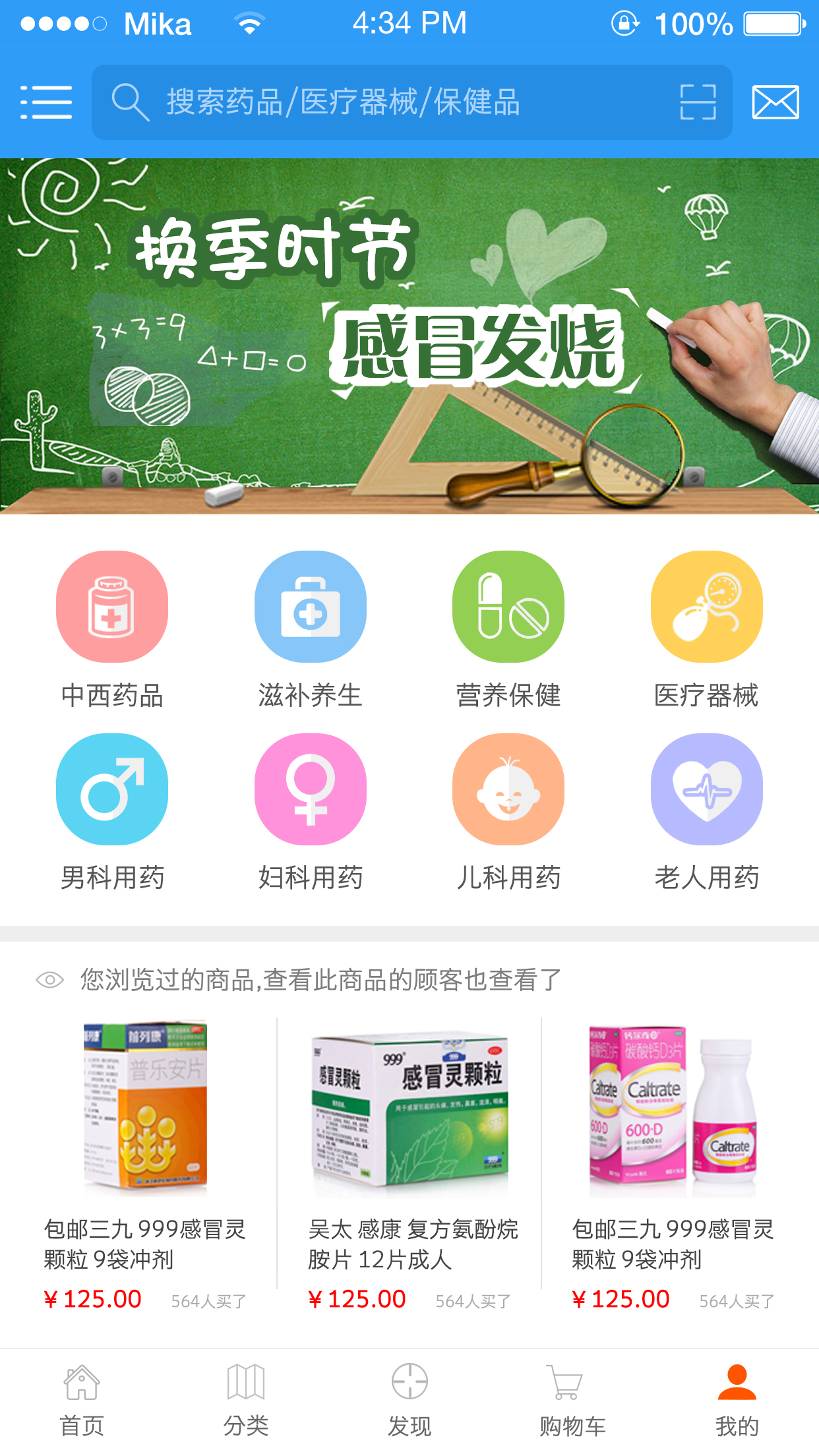Select the 妇科用药 category

(x=311, y=810)
